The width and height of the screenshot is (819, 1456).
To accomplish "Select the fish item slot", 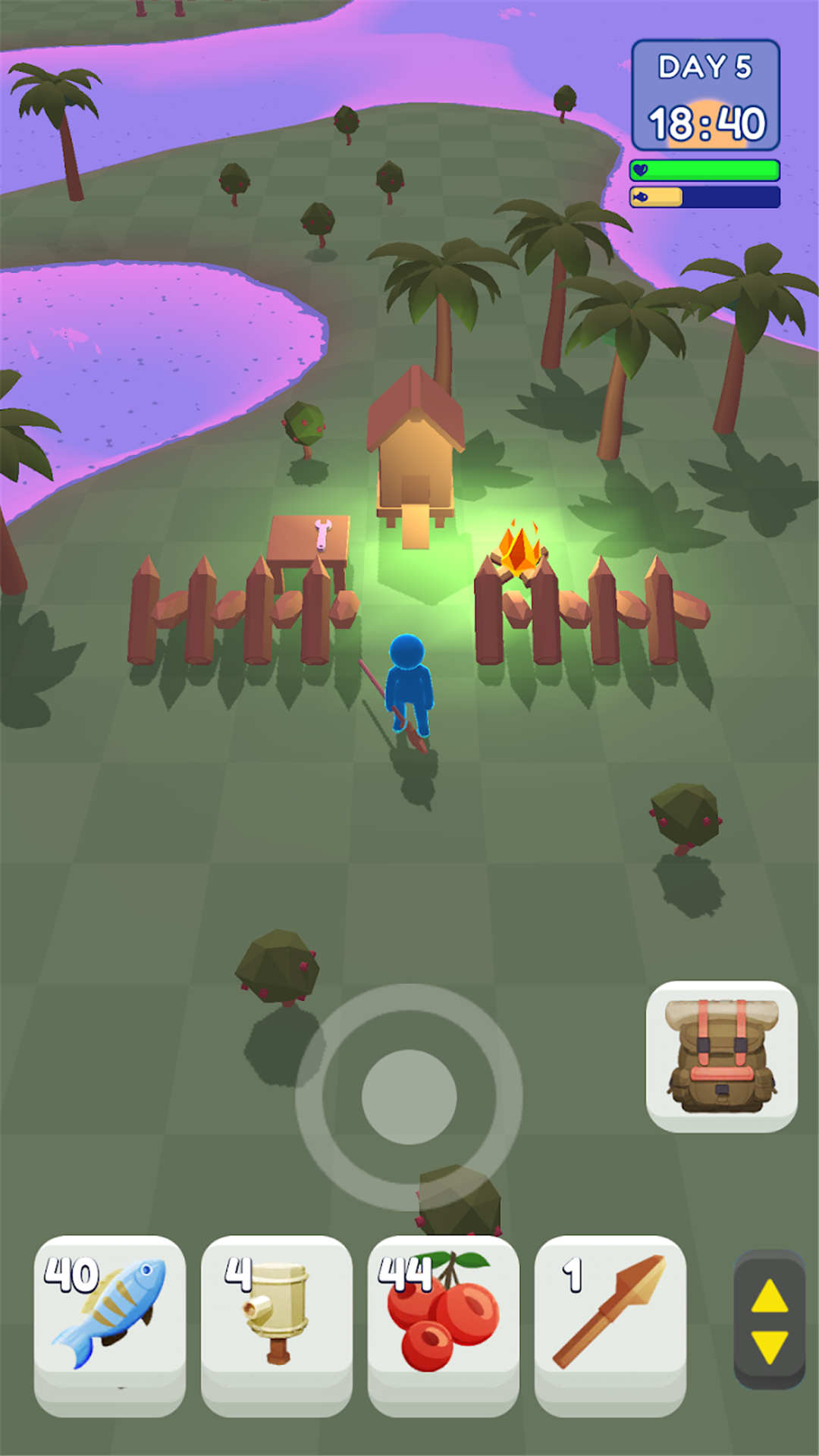I will (110, 1321).
